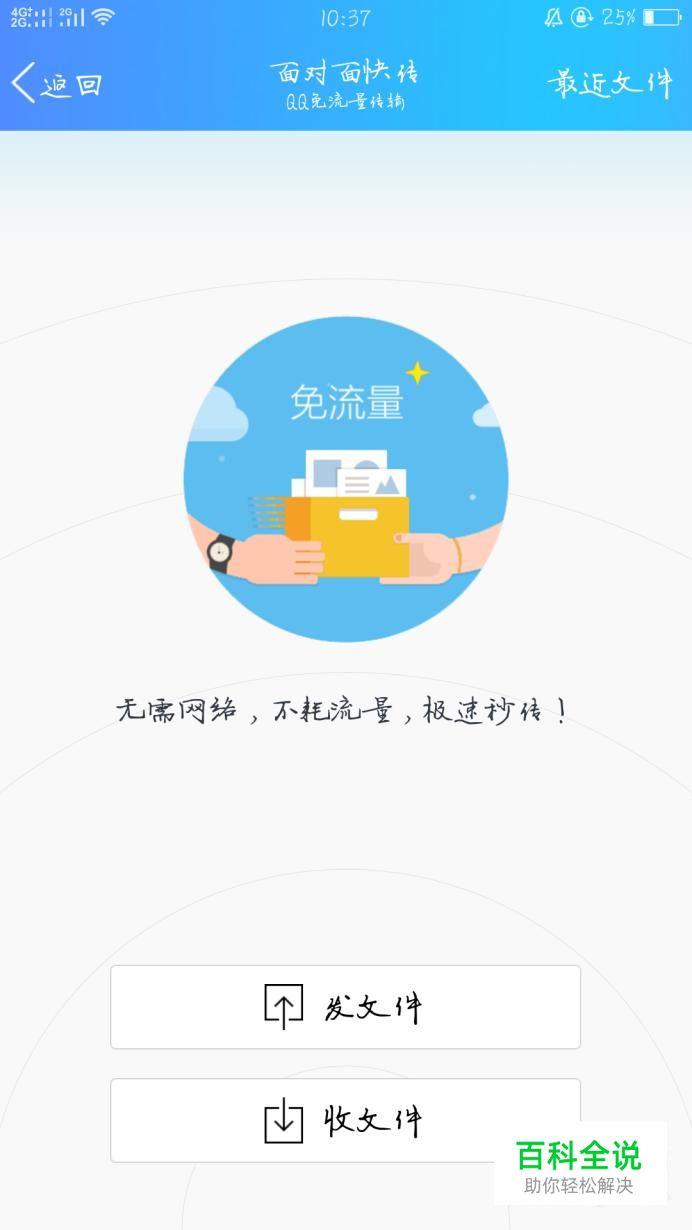This screenshot has height=1230, width=692.
Task: Tap the 发文件 send file button
Action: click(345, 1007)
